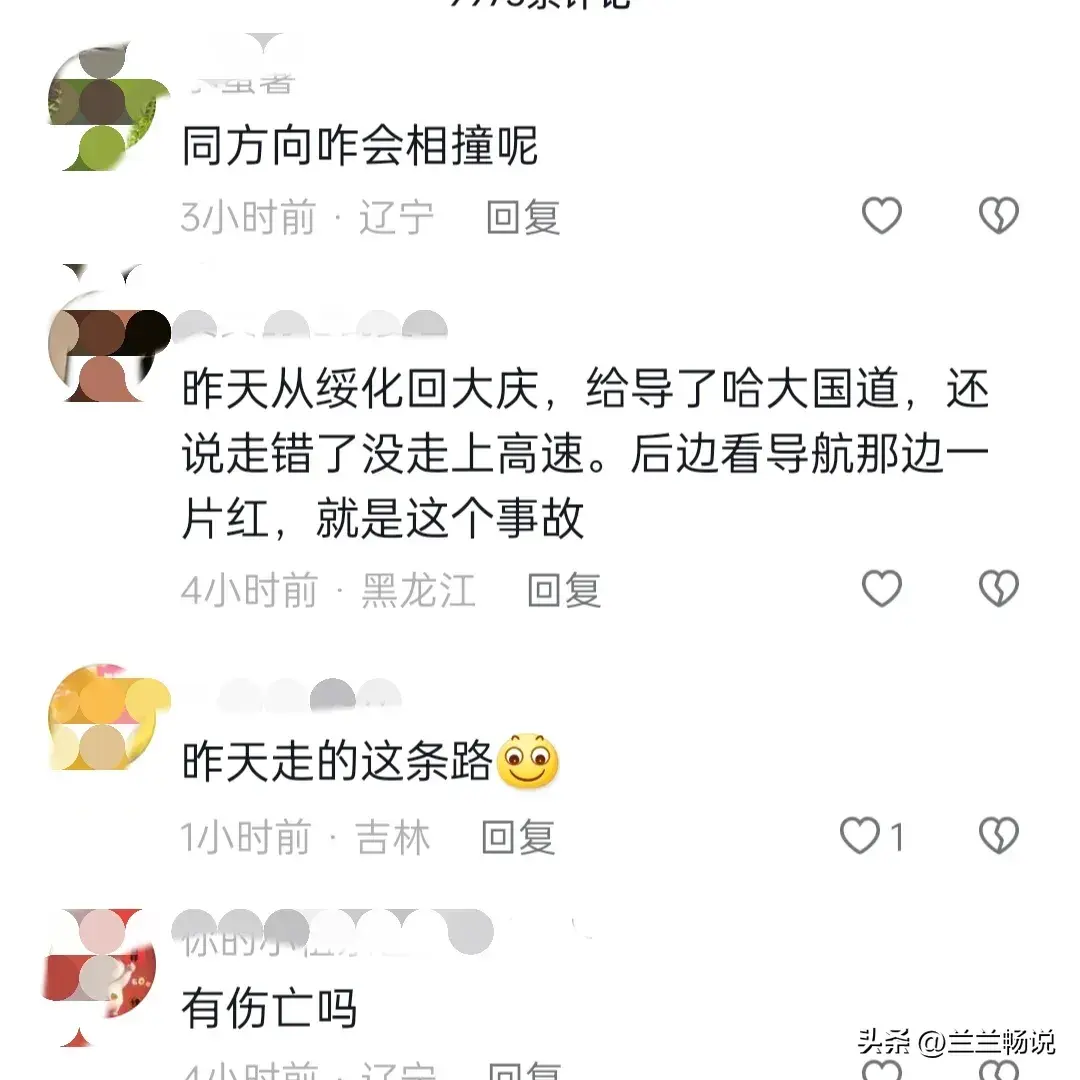1080x1080 pixels.
Task: Reply to the comment "同方向咋会相撞呢"
Action: (x=522, y=217)
